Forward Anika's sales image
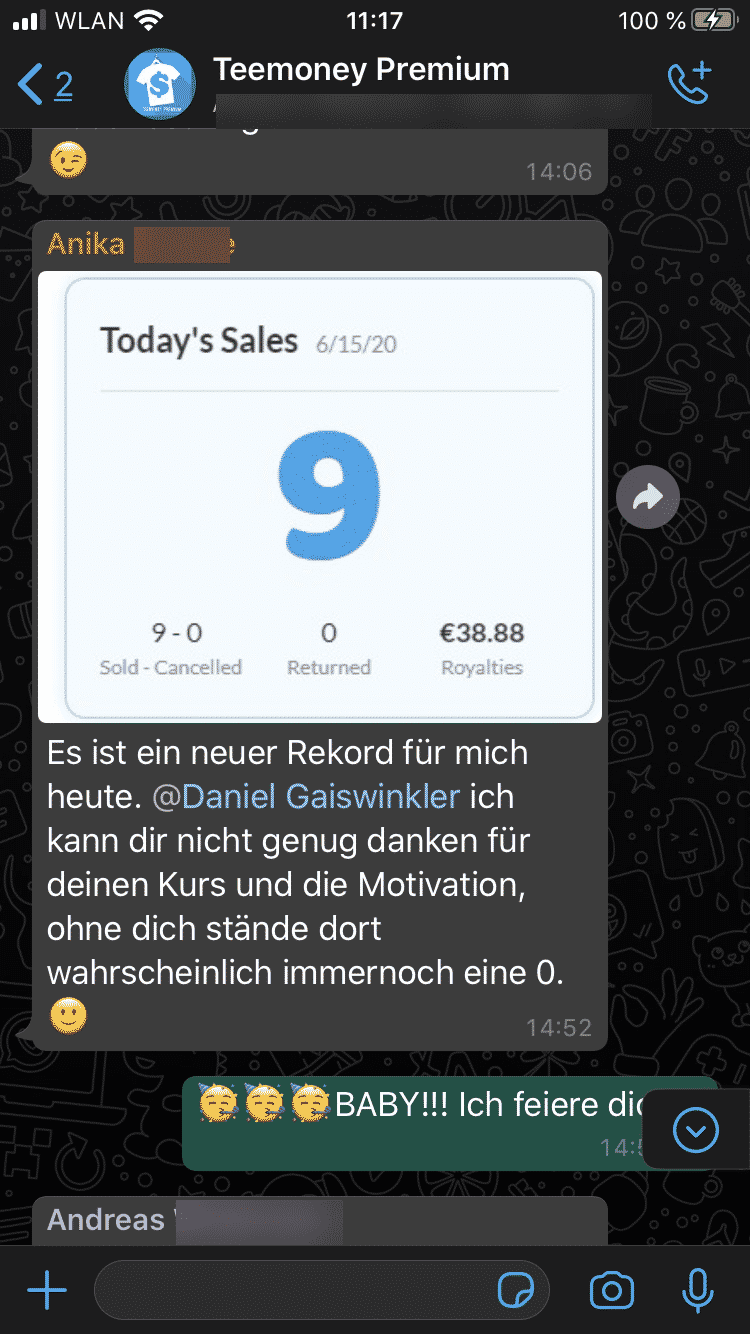 pyautogui.click(x=648, y=496)
